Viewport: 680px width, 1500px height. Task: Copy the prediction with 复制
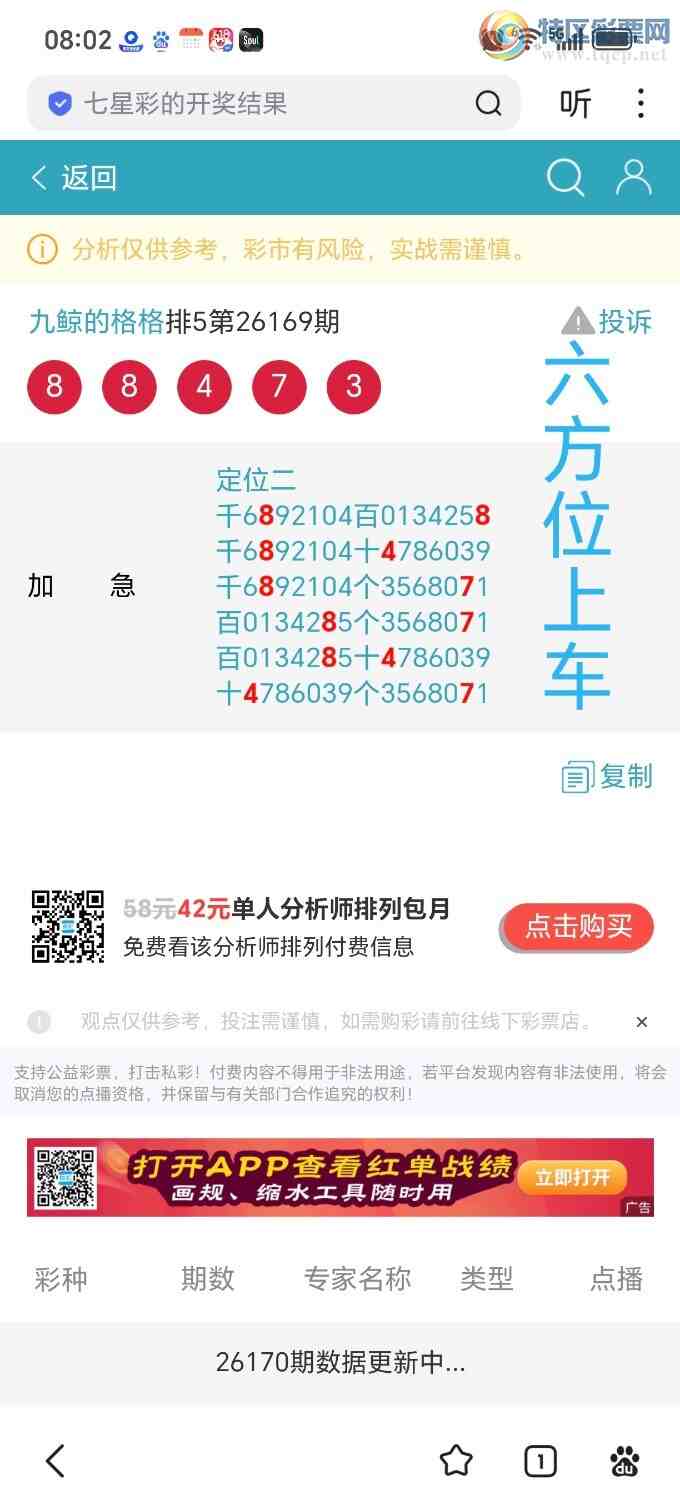[x=607, y=777]
